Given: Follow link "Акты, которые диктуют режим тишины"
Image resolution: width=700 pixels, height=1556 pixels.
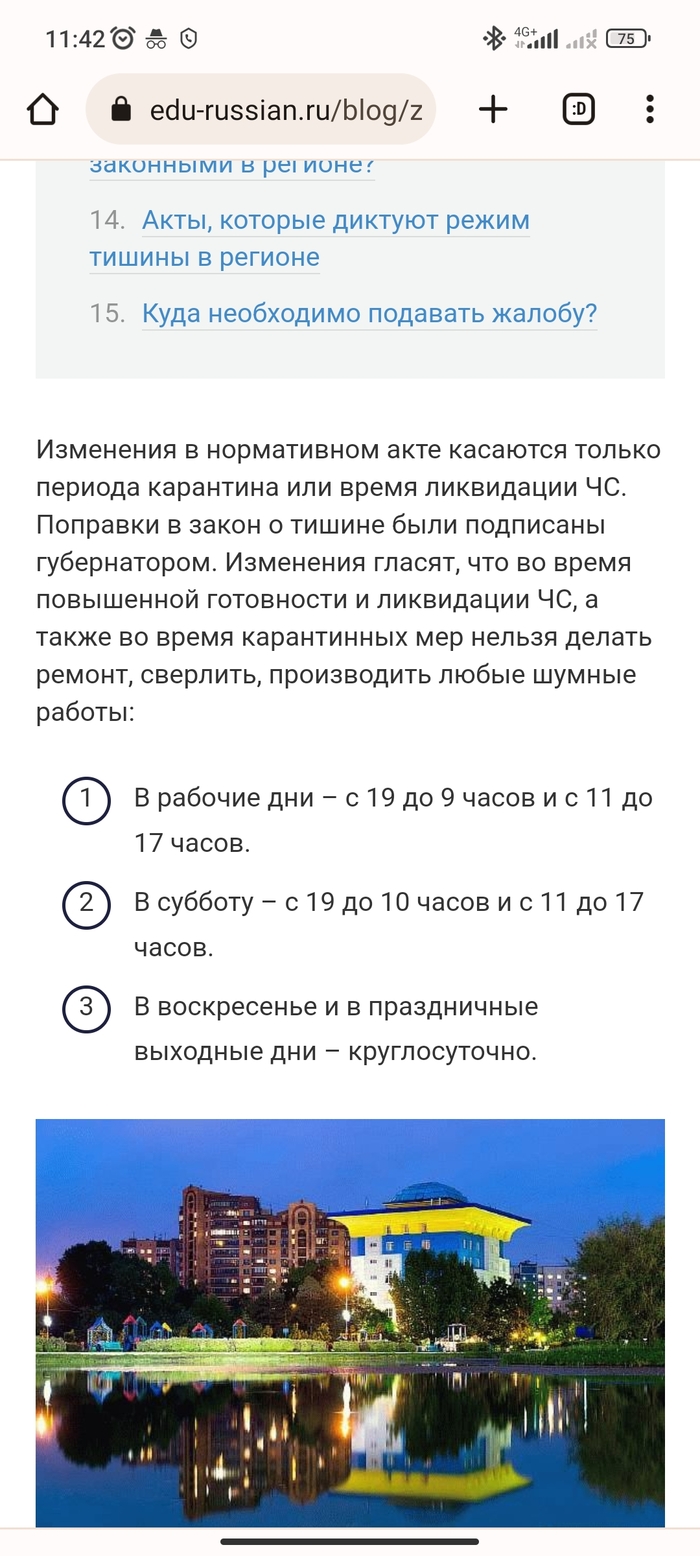Looking at the screenshot, I should pos(334,220).
